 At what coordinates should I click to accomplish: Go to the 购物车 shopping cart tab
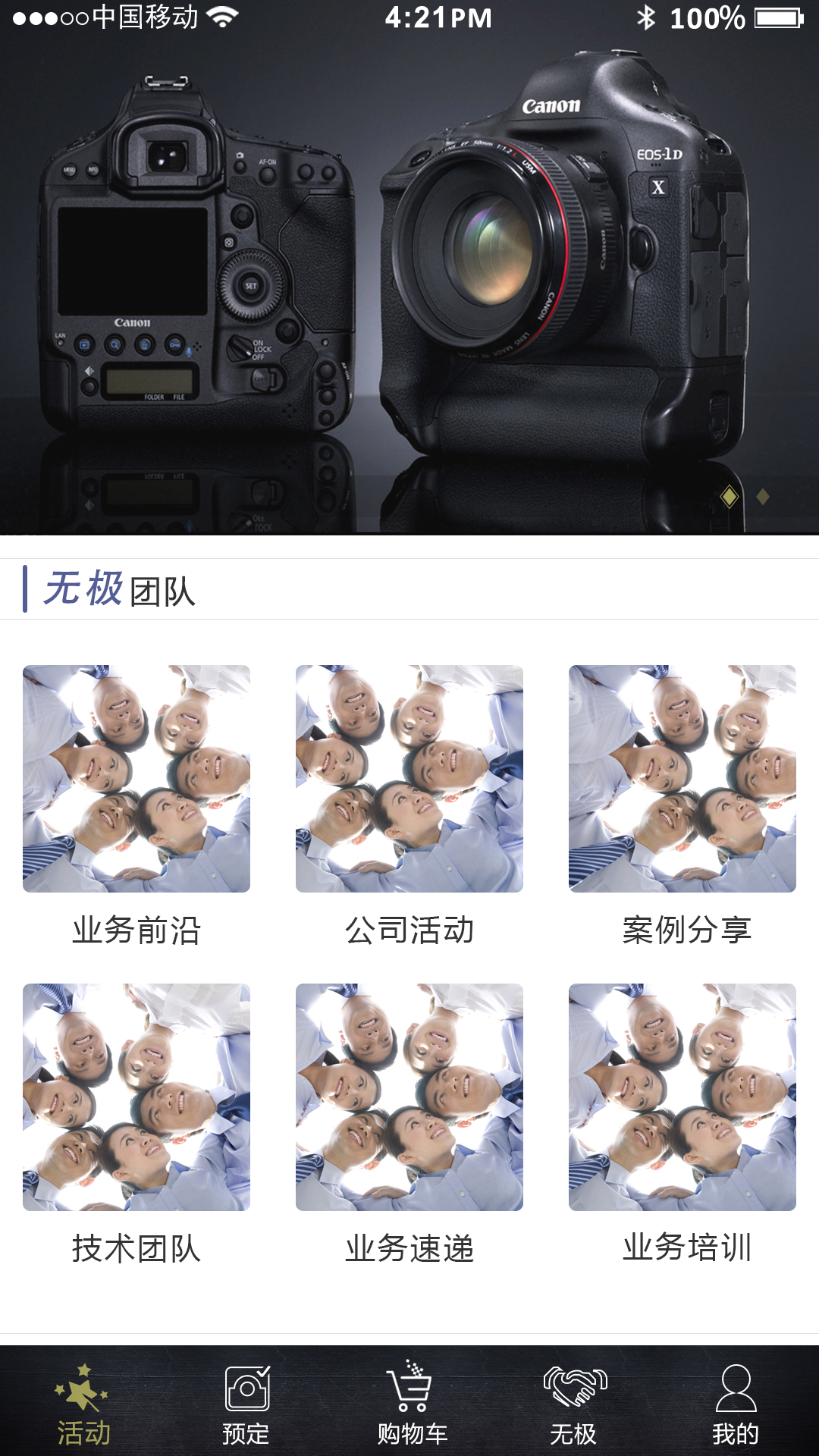coord(412,1403)
